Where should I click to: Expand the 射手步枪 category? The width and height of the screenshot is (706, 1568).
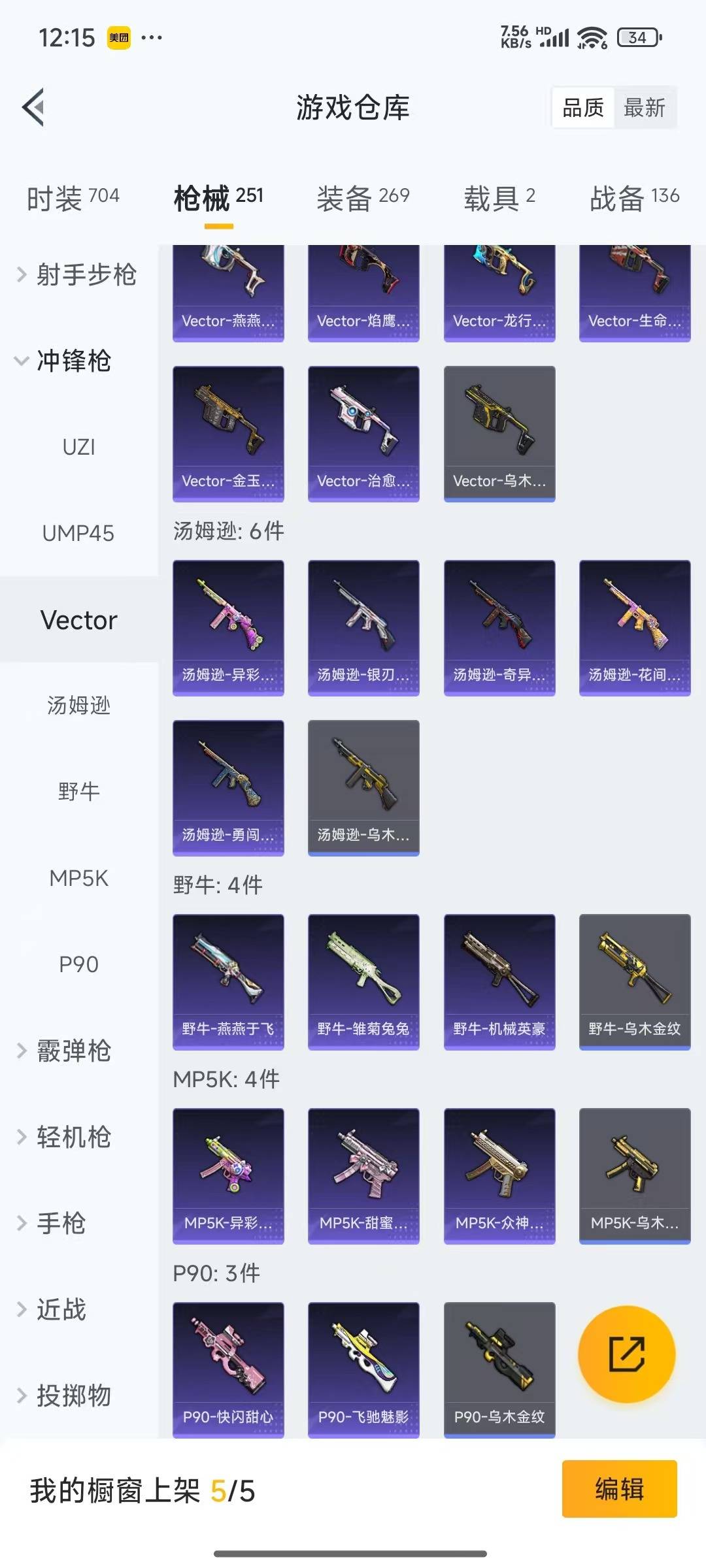(x=77, y=274)
